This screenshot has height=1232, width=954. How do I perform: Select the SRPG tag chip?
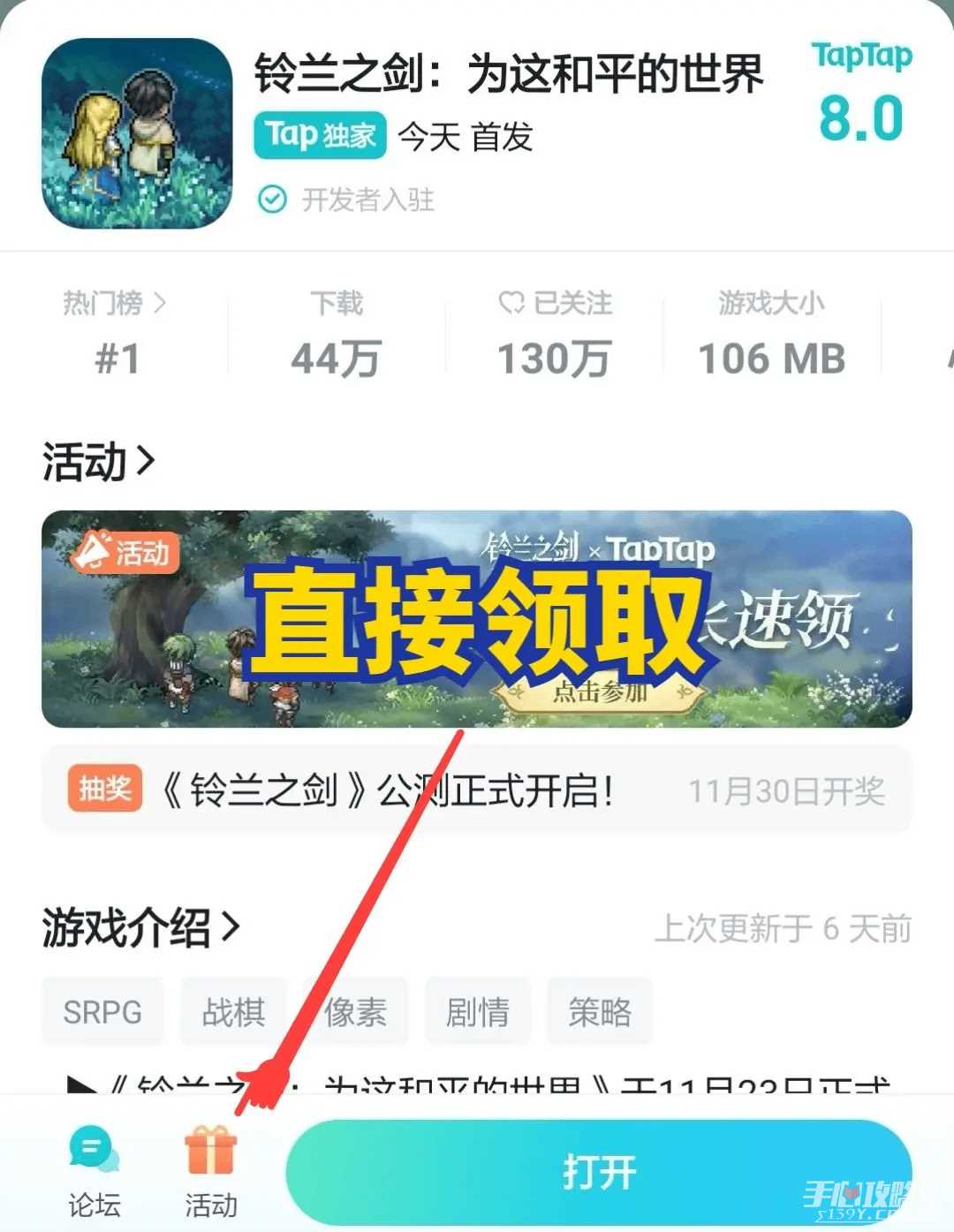point(102,1011)
